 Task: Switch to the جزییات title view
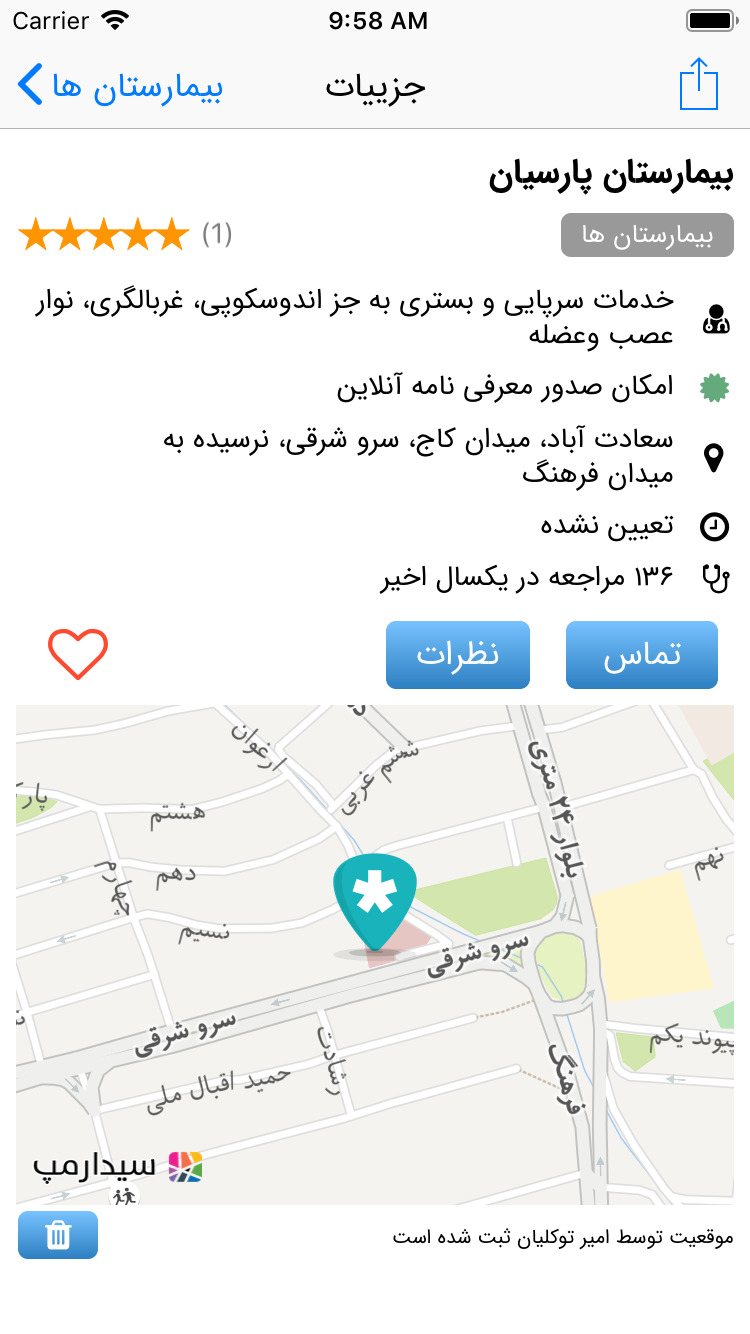click(375, 86)
